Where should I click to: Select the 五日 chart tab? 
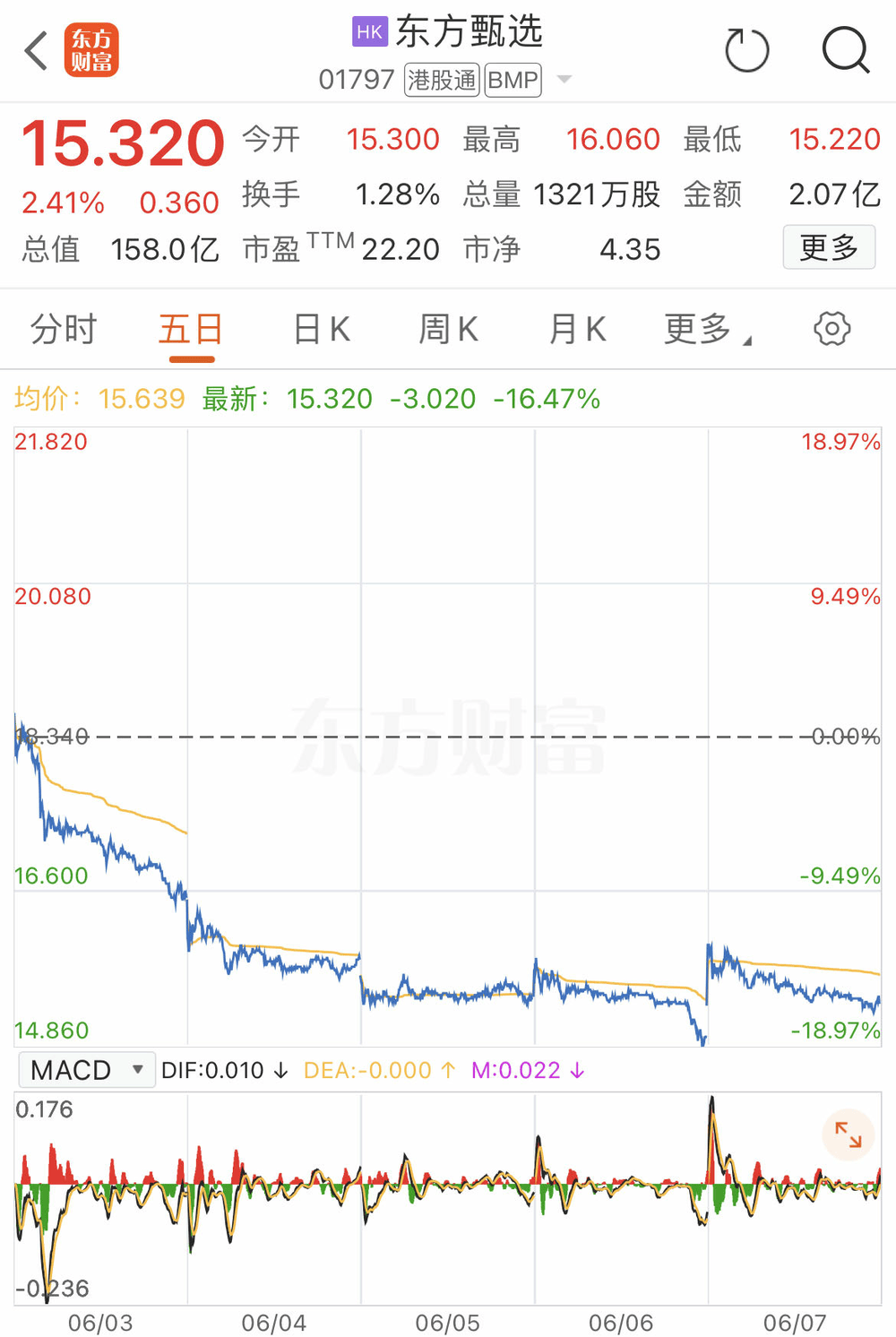click(x=191, y=330)
